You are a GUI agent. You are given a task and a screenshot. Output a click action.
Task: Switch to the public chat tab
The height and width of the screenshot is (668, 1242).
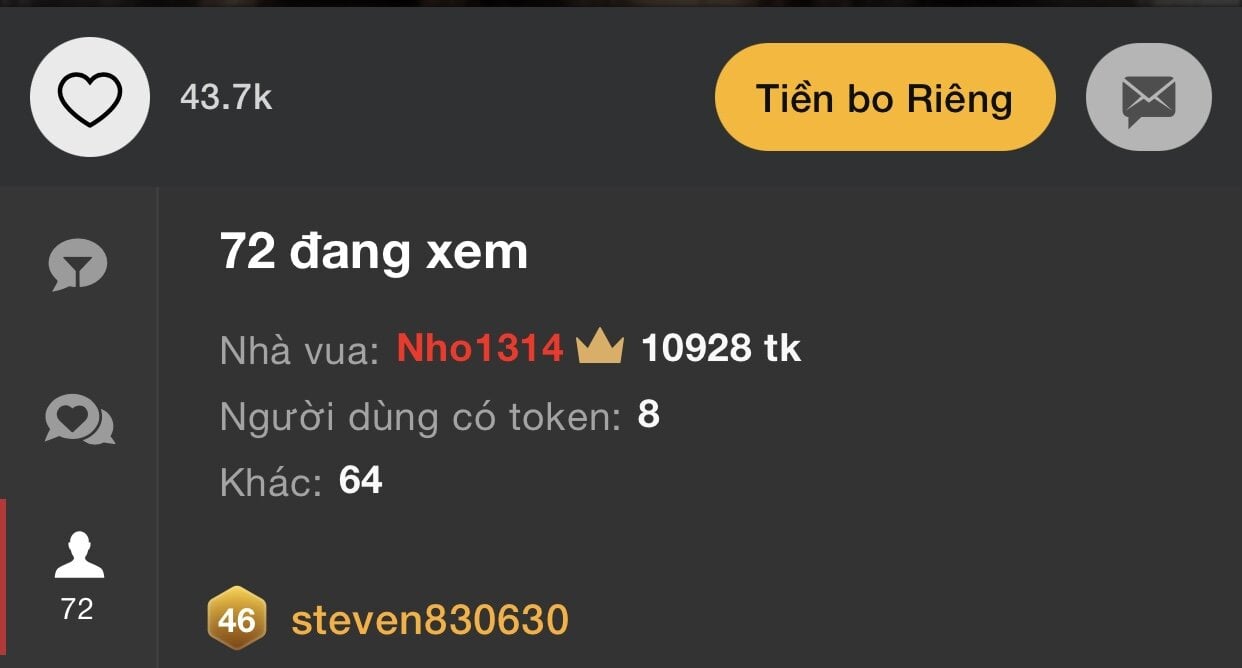(78, 267)
